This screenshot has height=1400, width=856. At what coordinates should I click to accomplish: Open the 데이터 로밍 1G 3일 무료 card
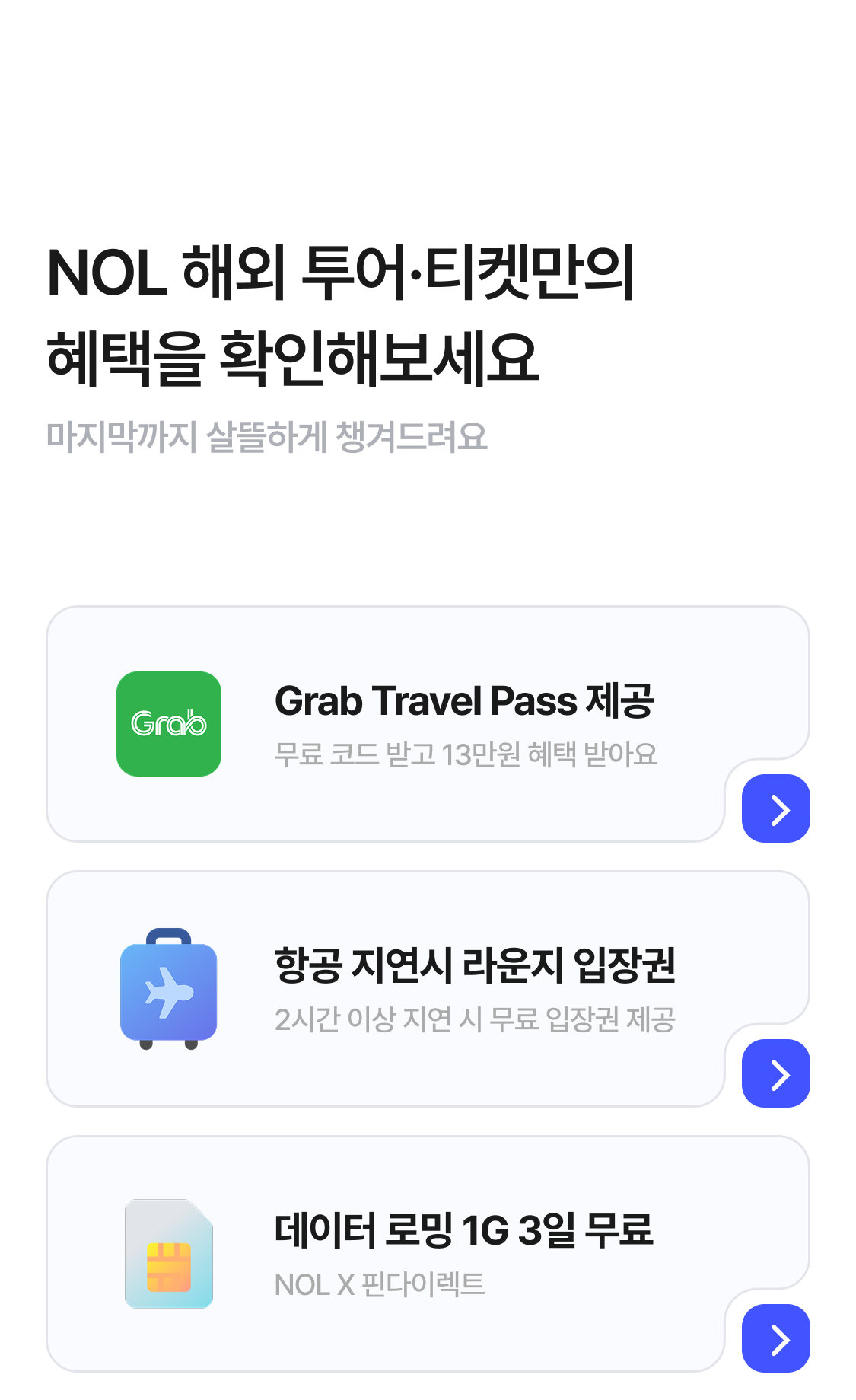click(x=775, y=1338)
